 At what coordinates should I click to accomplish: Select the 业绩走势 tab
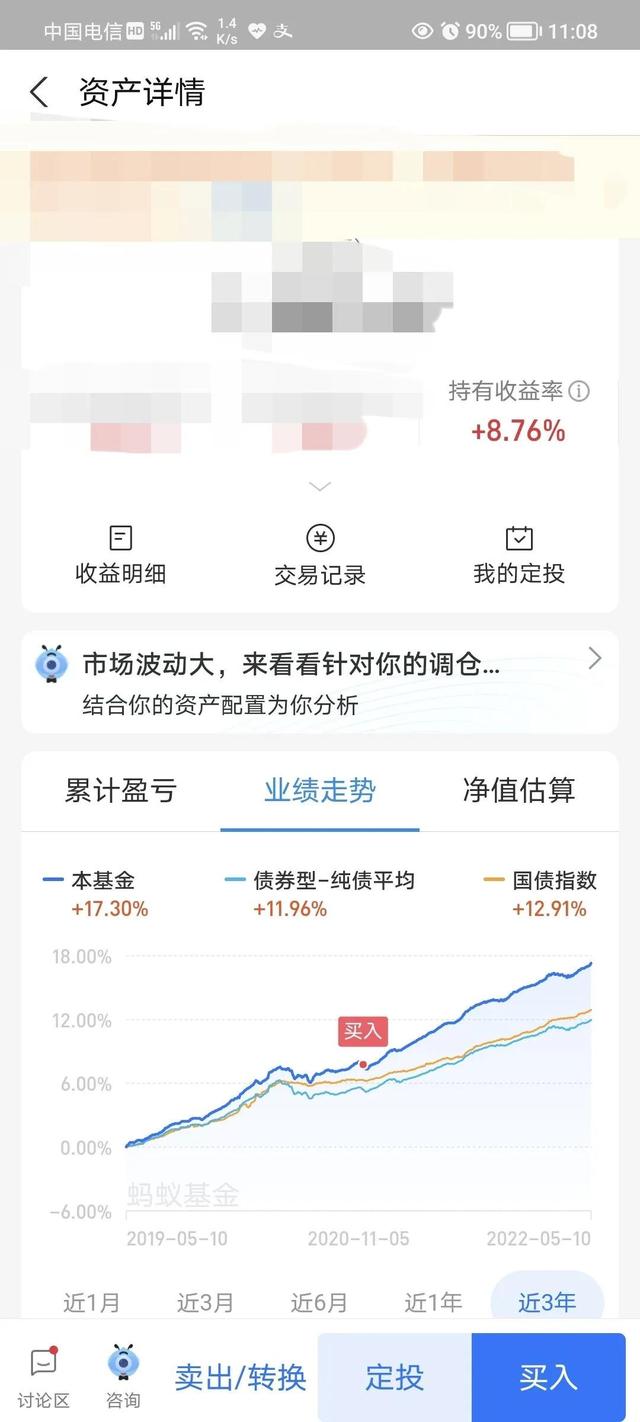click(x=320, y=791)
